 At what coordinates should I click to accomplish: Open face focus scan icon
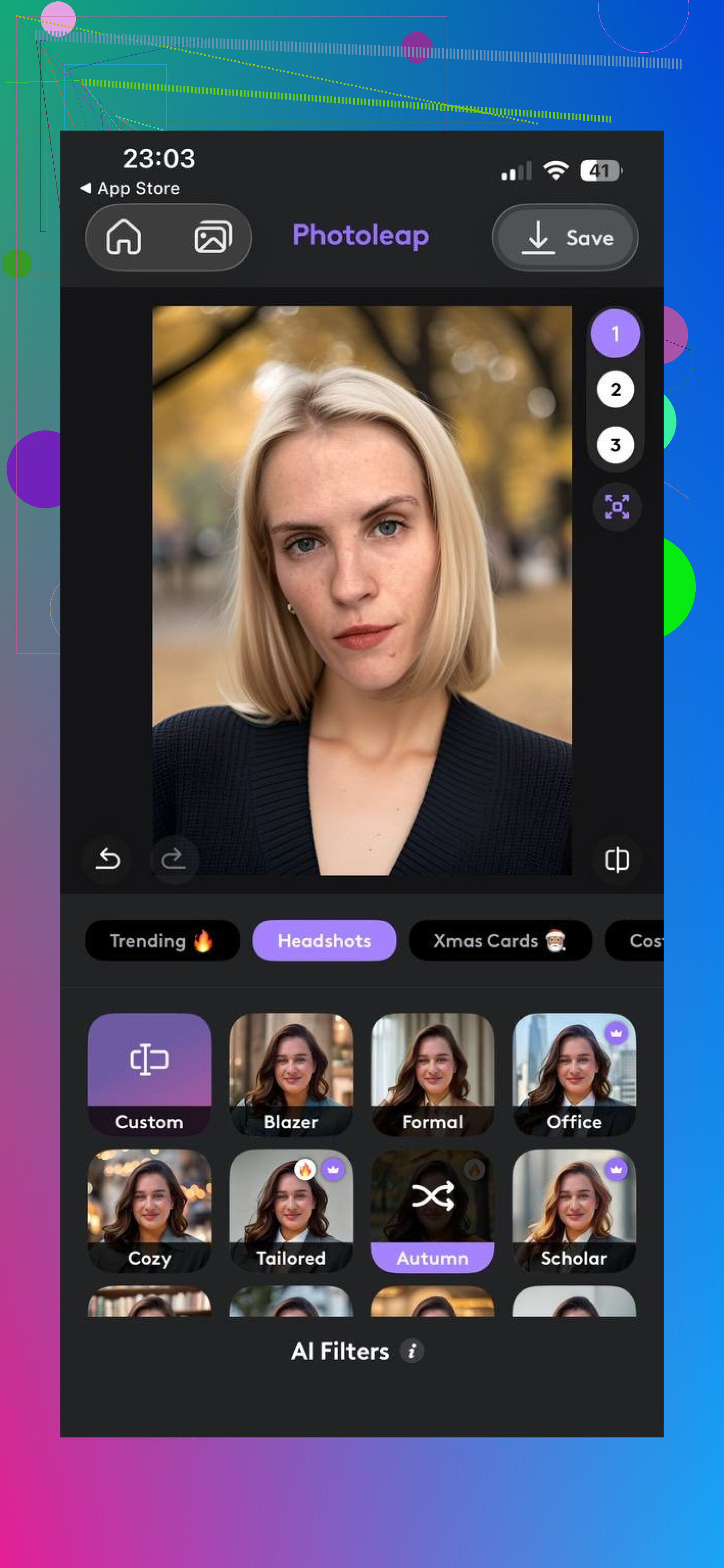click(617, 506)
